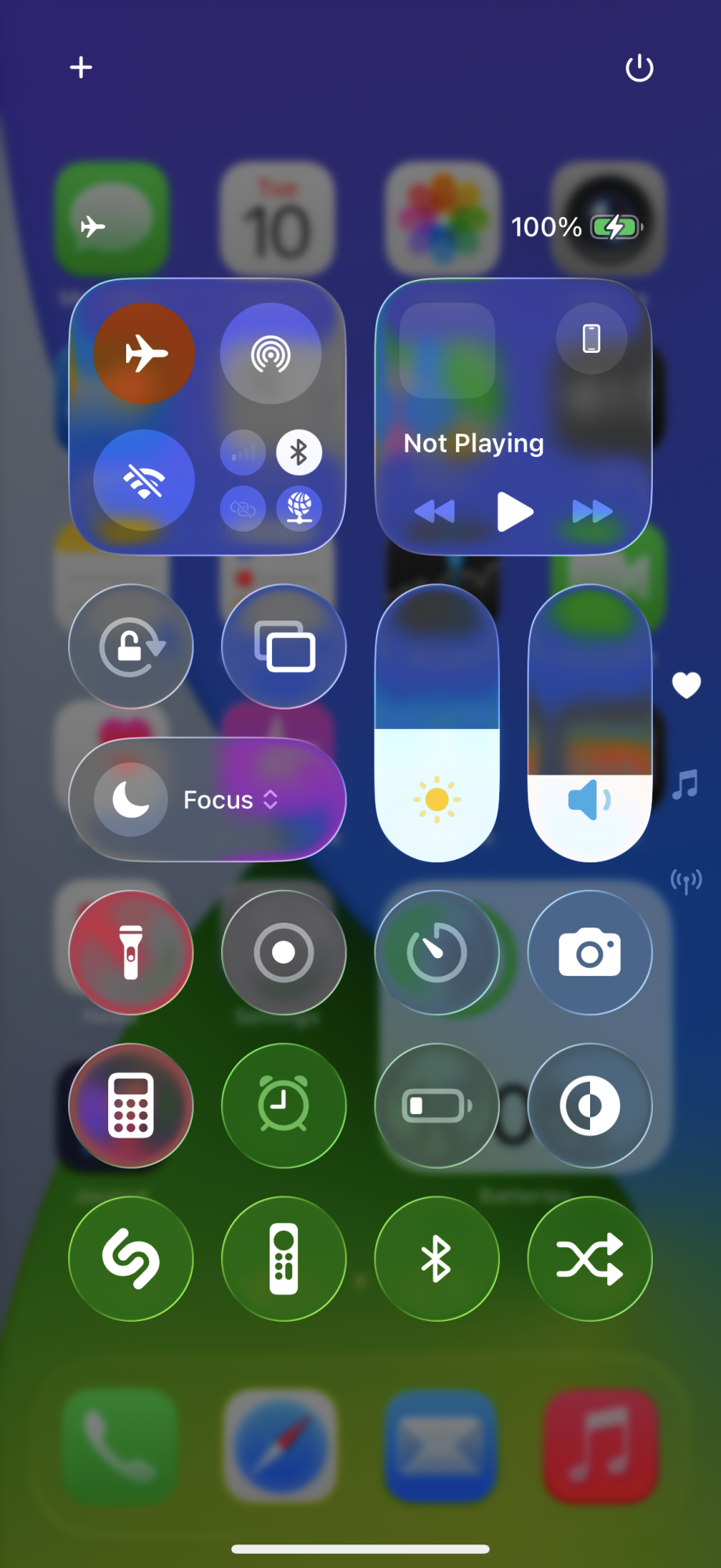721x1568 pixels.
Task: Open the Focus mode control
Action: point(207,800)
